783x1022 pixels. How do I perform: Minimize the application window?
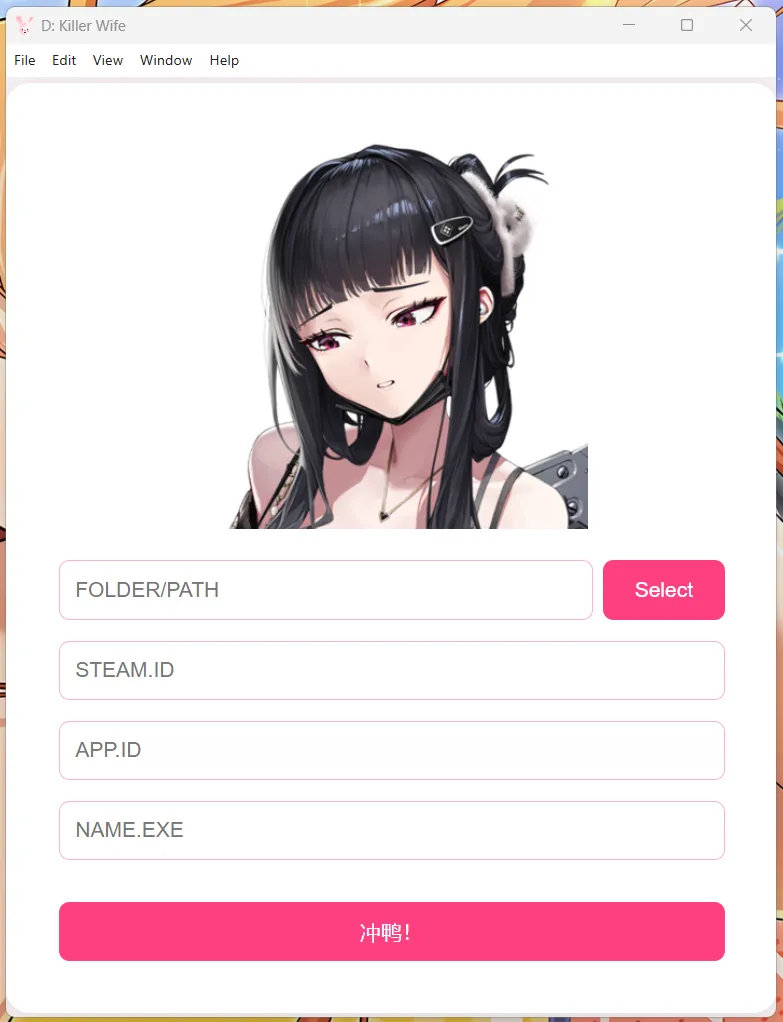tap(629, 25)
